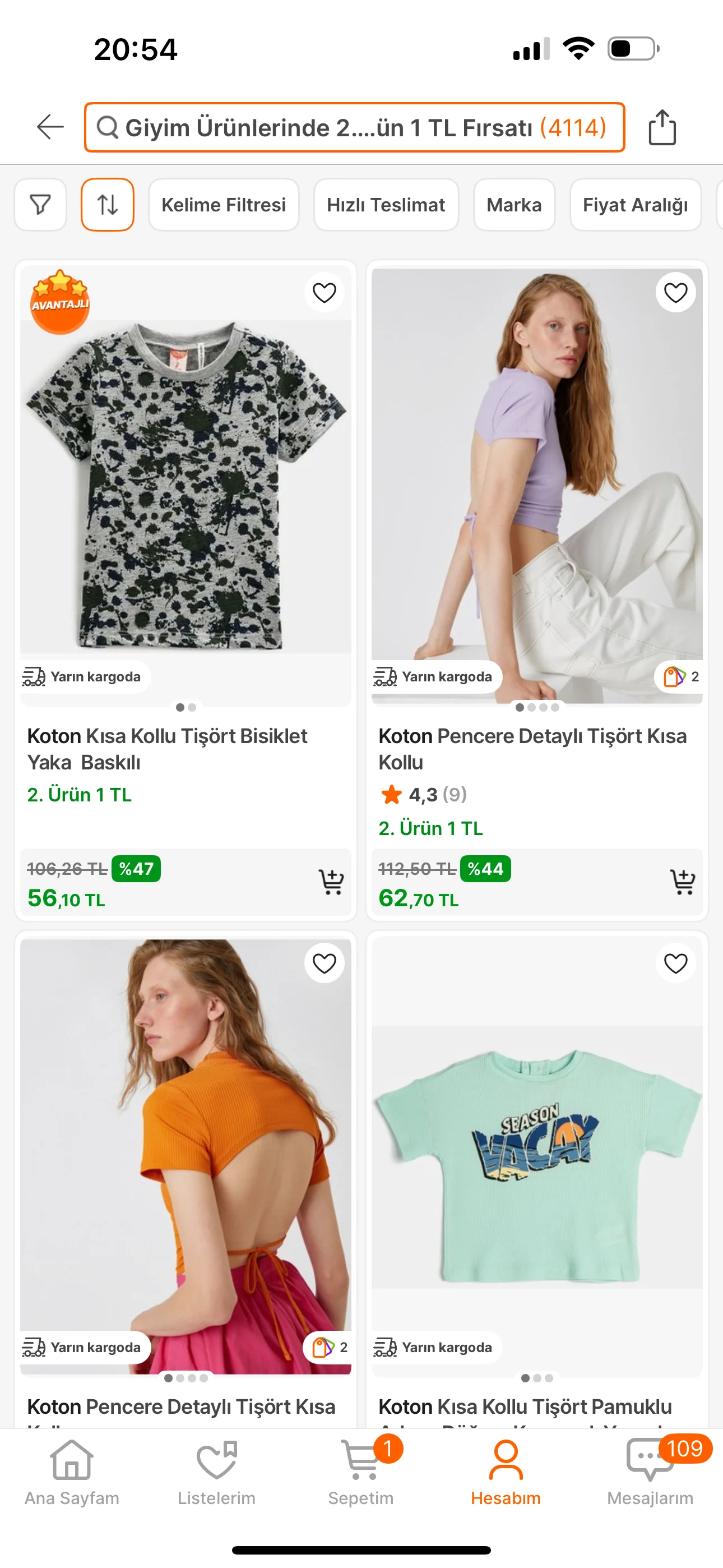Open the Fiyat Aralığı filter

tap(635, 205)
